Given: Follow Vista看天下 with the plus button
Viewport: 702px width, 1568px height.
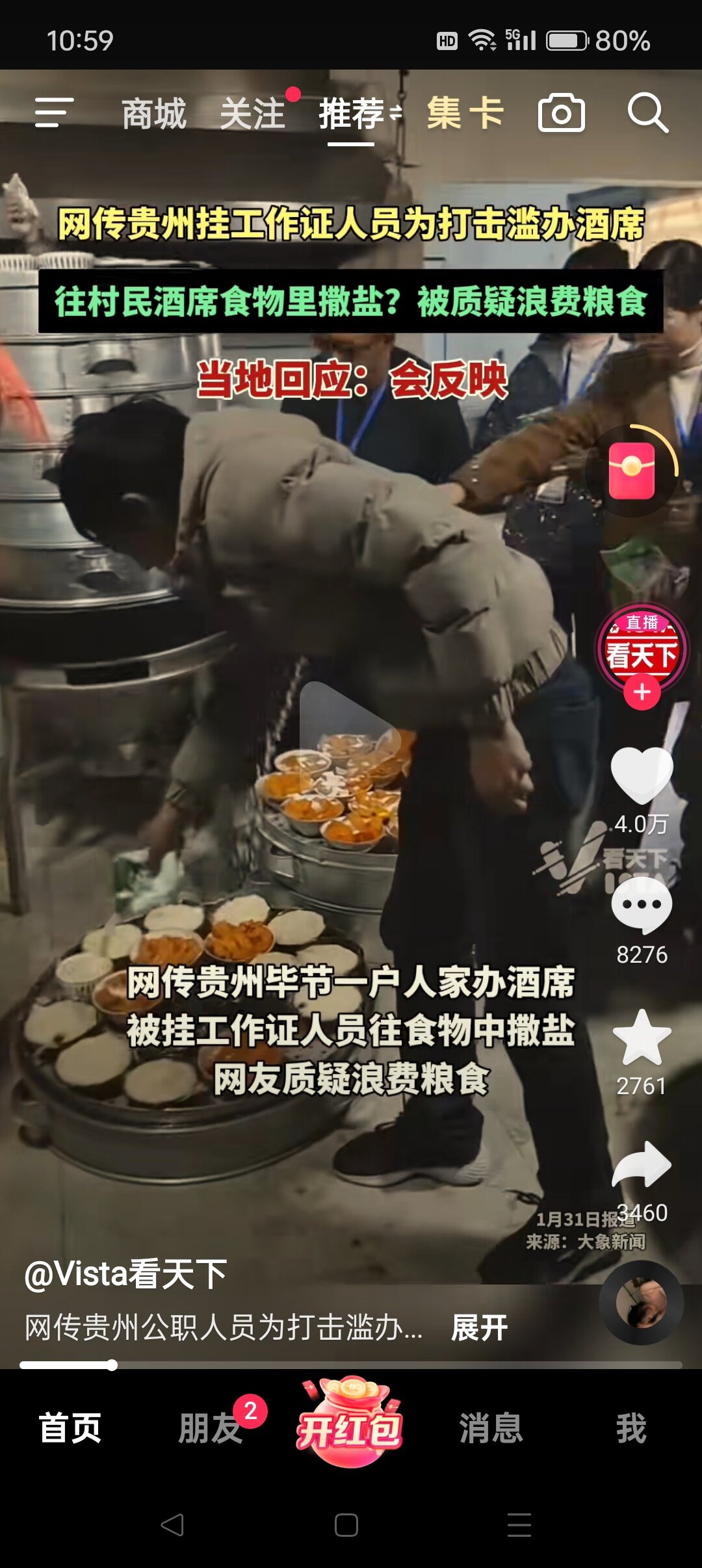Looking at the screenshot, I should point(642,692).
